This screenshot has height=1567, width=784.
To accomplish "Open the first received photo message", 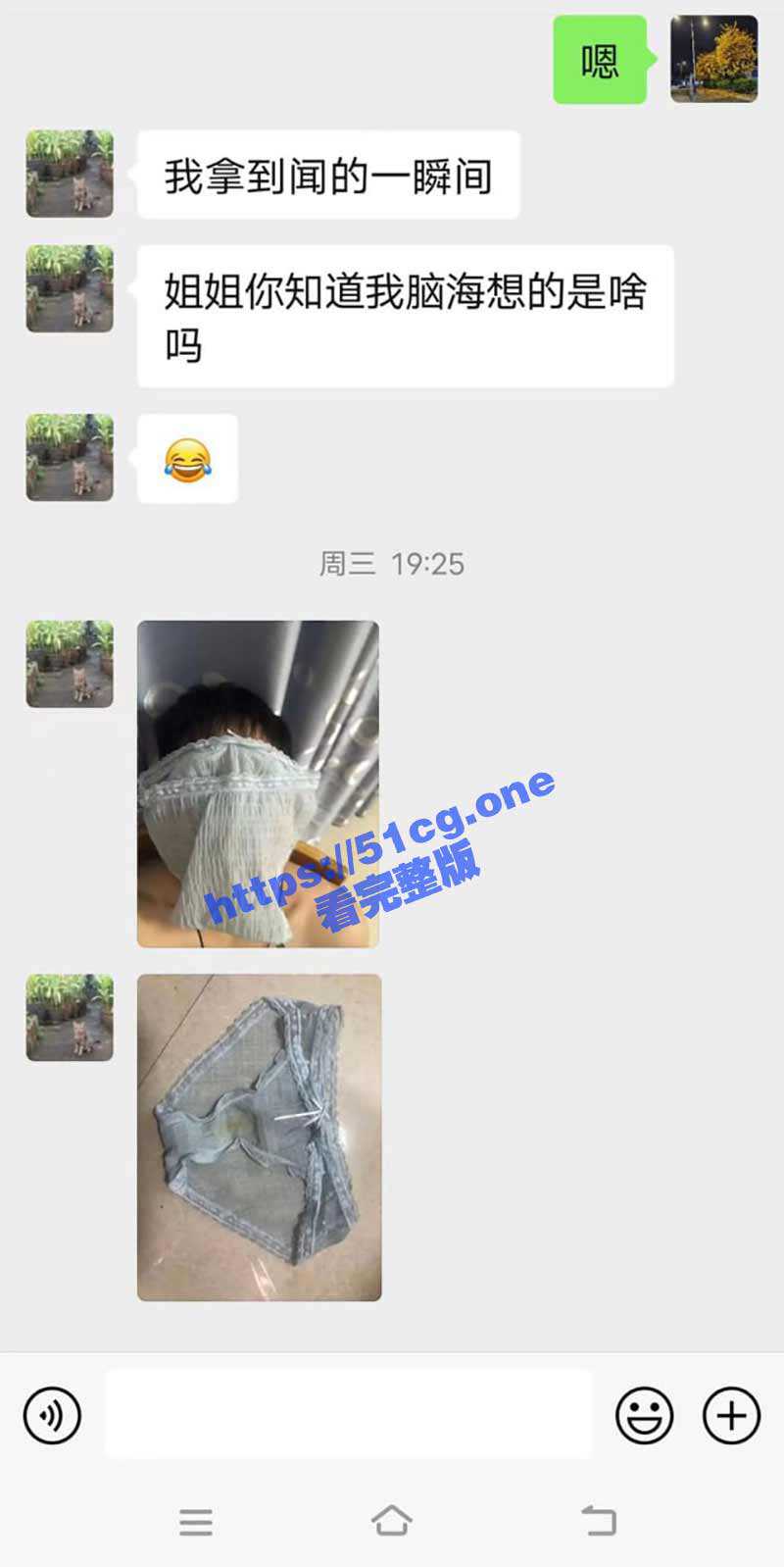I will (258, 783).
